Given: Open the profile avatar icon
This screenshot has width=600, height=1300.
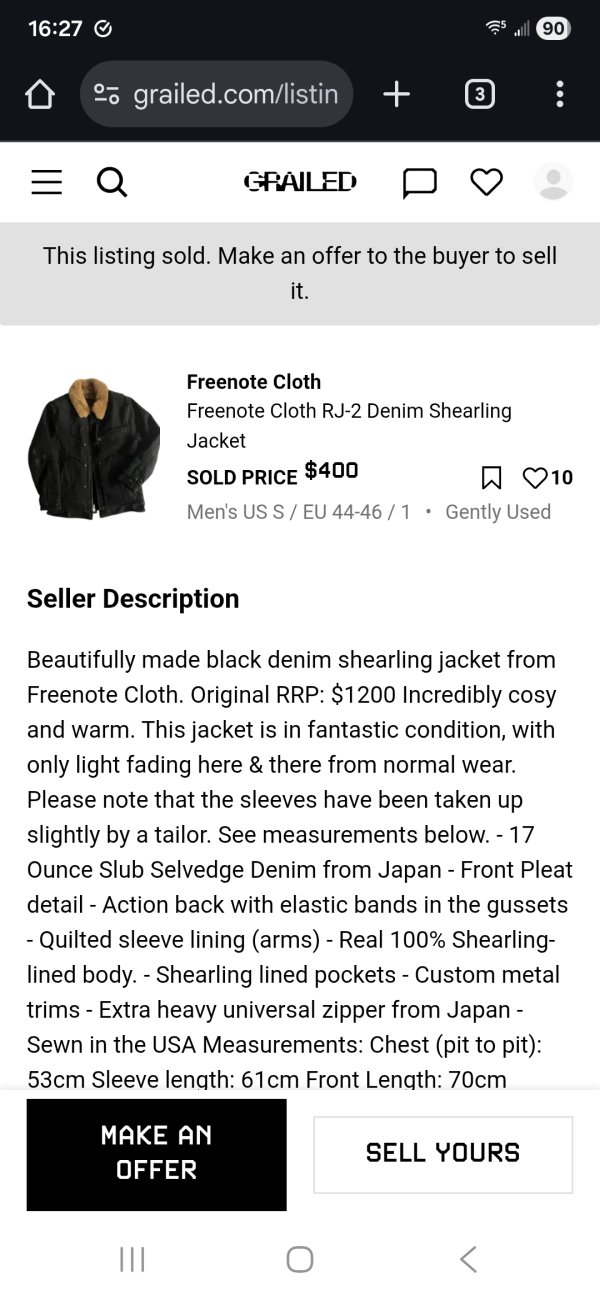Looking at the screenshot, I should coord(553,182).
